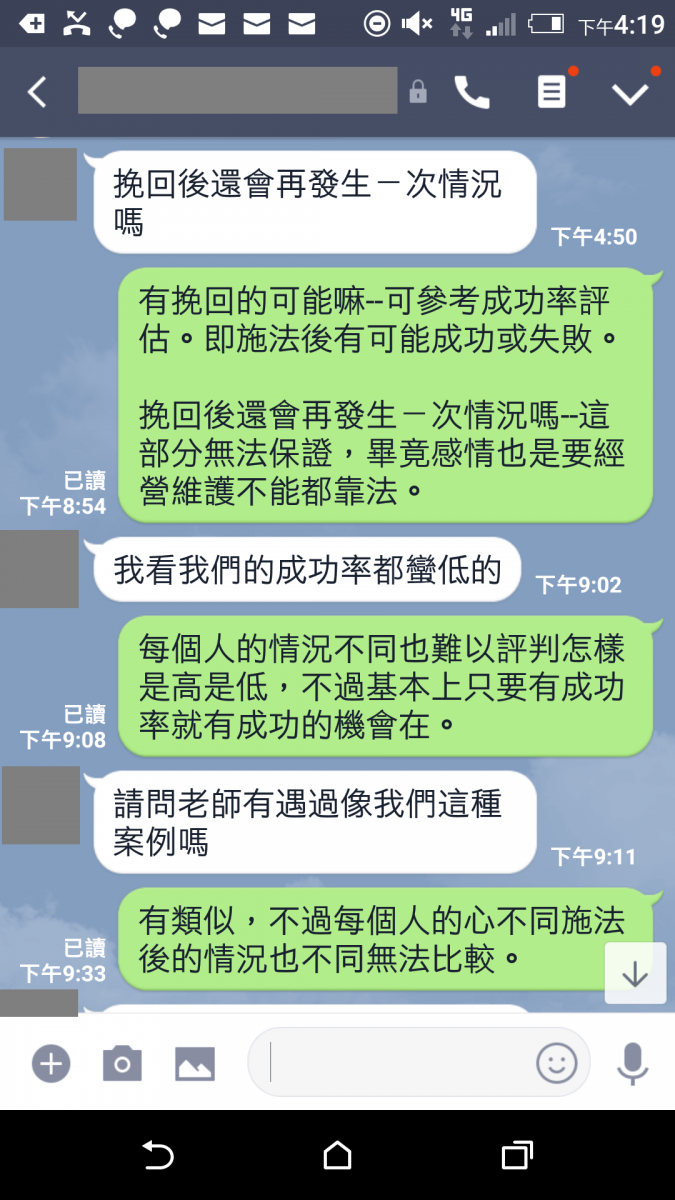
Task: Open the chat notes icon
Action: point(551,92)
